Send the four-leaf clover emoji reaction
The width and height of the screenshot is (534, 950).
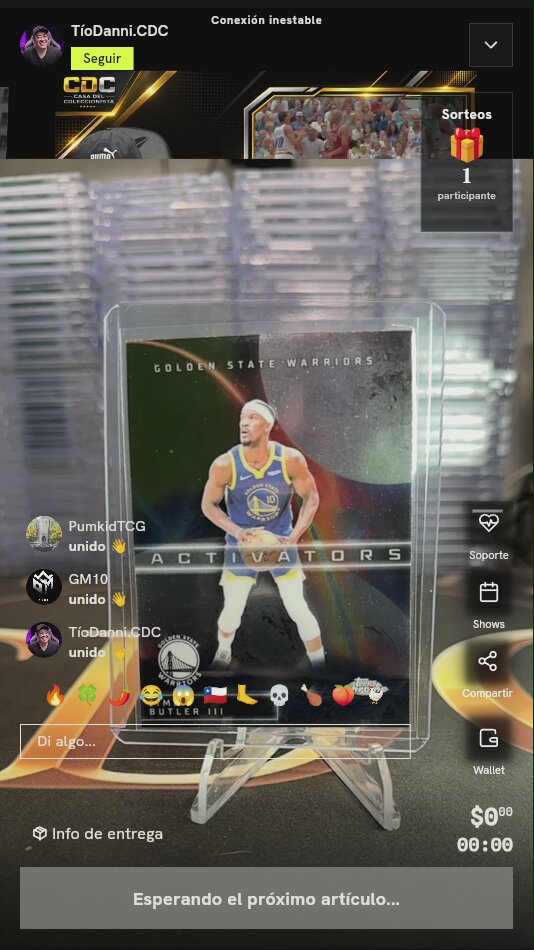(87, 695)
